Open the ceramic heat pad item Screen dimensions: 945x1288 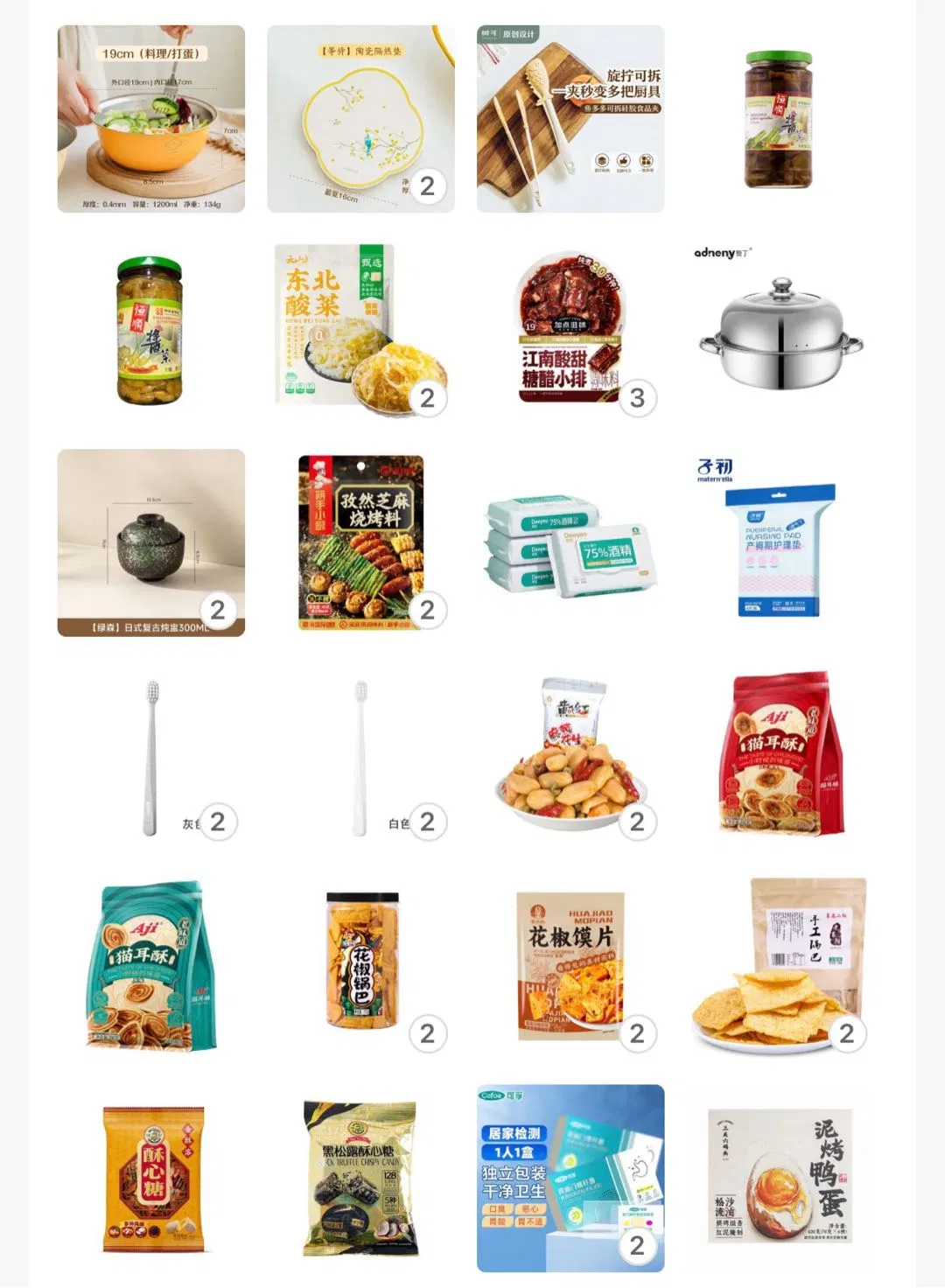click(x=360, y=119)
